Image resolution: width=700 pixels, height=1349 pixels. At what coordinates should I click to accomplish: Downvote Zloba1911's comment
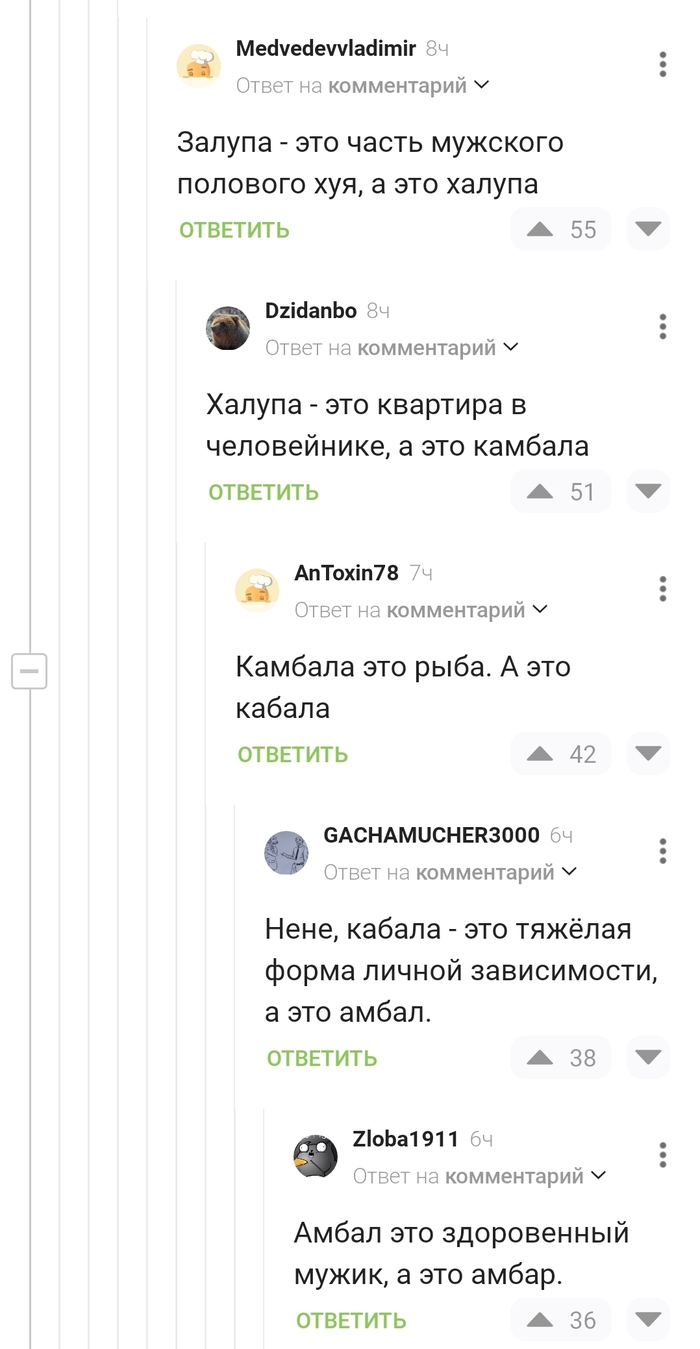pos(648,1320)
